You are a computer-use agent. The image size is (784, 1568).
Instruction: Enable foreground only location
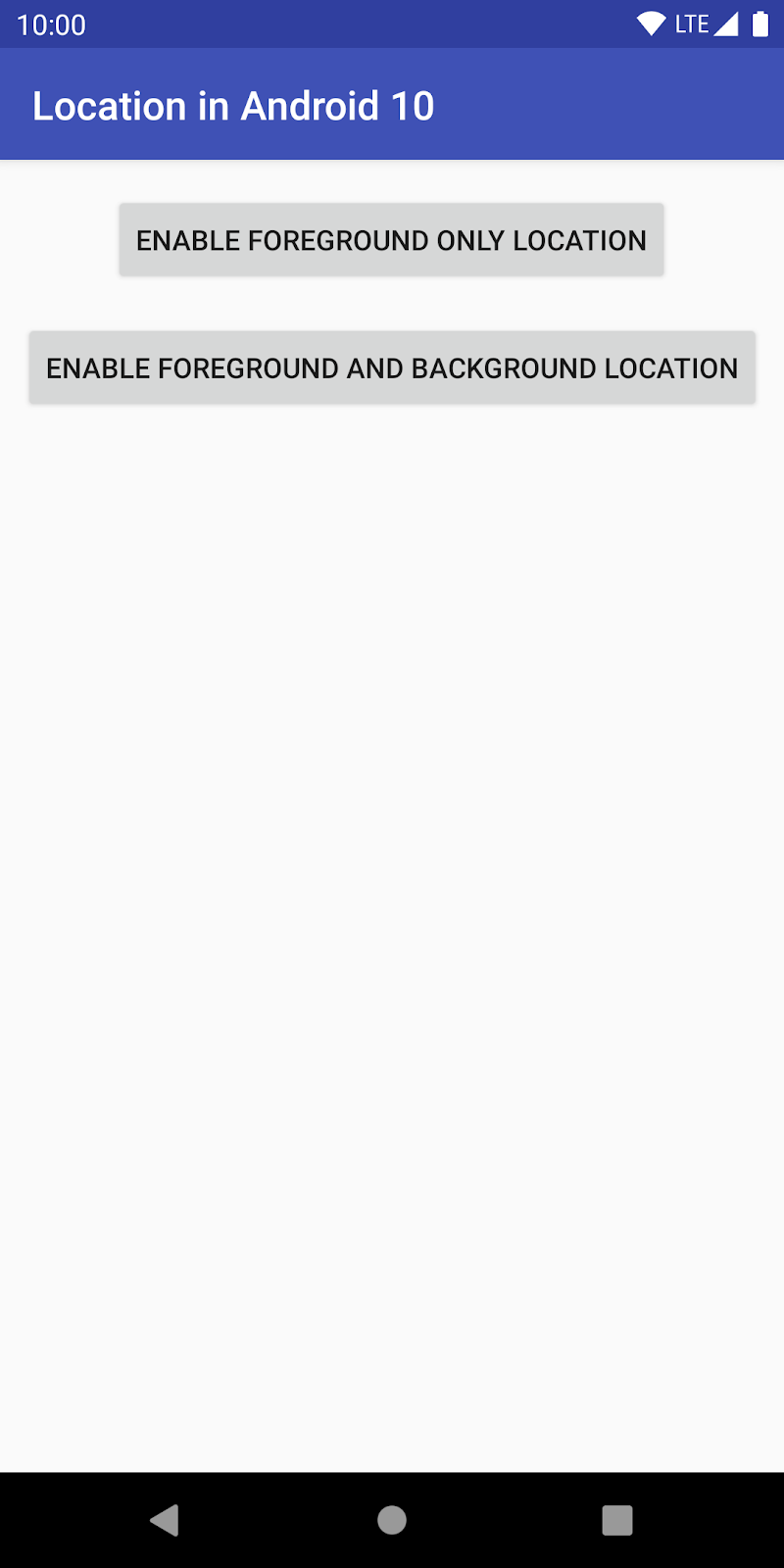tap(391, 240)
